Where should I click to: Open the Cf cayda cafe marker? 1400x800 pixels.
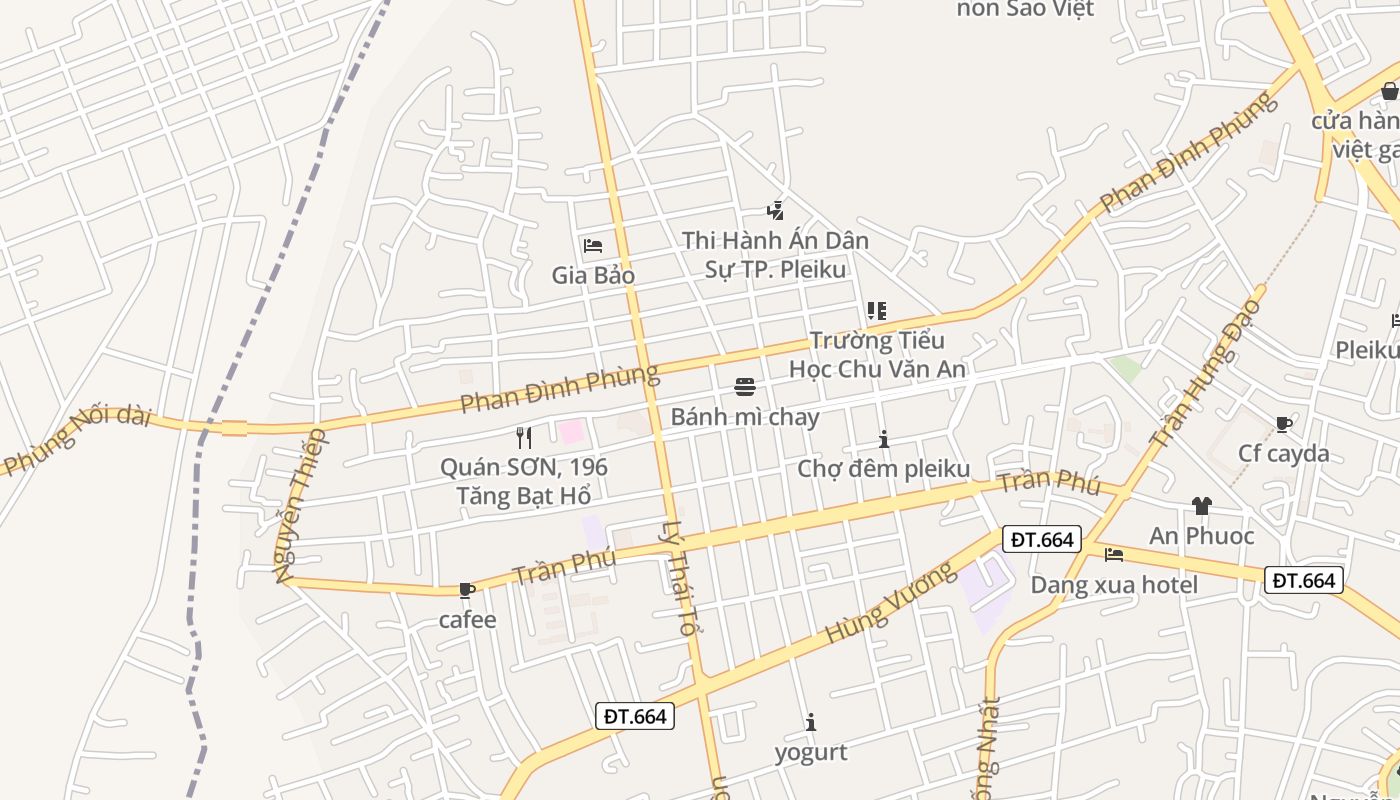point(1284,424)
